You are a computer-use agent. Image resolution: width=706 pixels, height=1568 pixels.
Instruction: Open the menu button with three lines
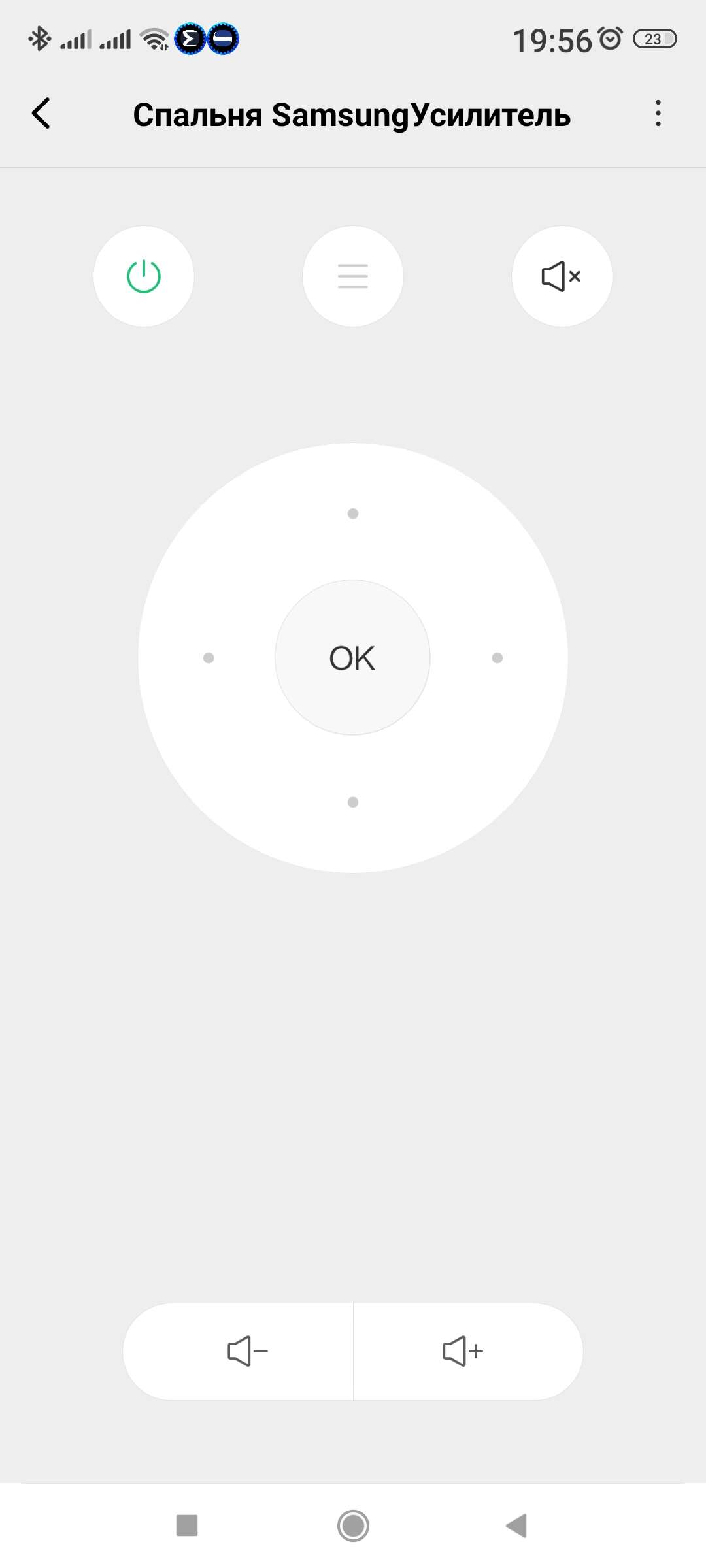pos(353,276)
